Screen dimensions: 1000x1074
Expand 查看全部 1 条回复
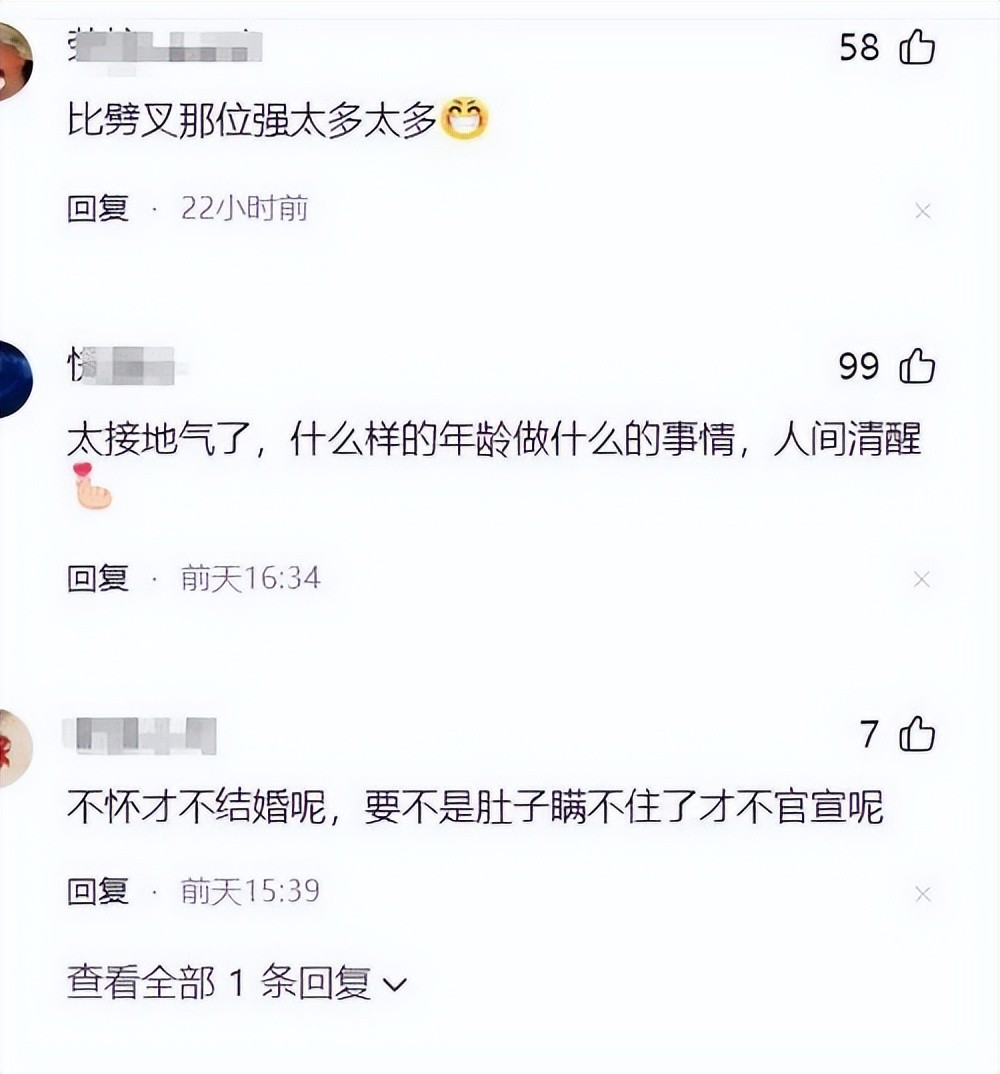pos(236,984)
